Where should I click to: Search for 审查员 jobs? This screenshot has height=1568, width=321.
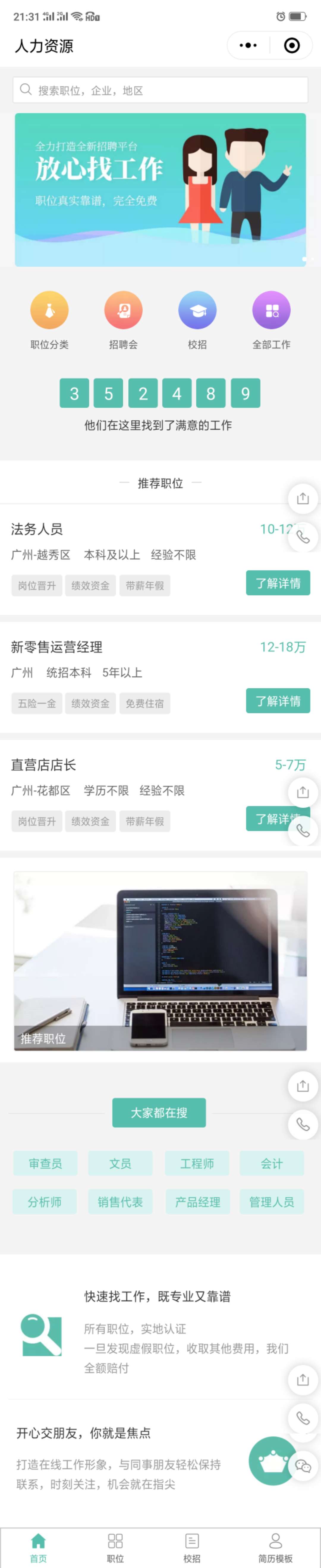45,1163
